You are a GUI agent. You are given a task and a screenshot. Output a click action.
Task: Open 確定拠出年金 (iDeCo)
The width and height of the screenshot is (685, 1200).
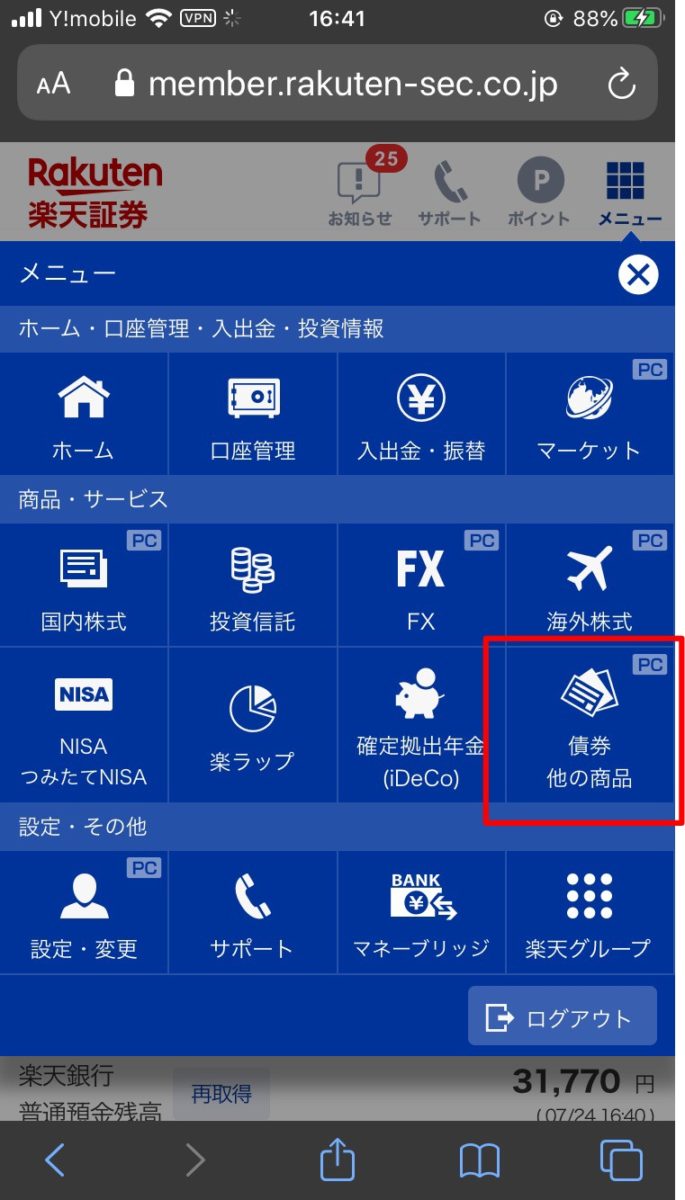tap(421, 725)
